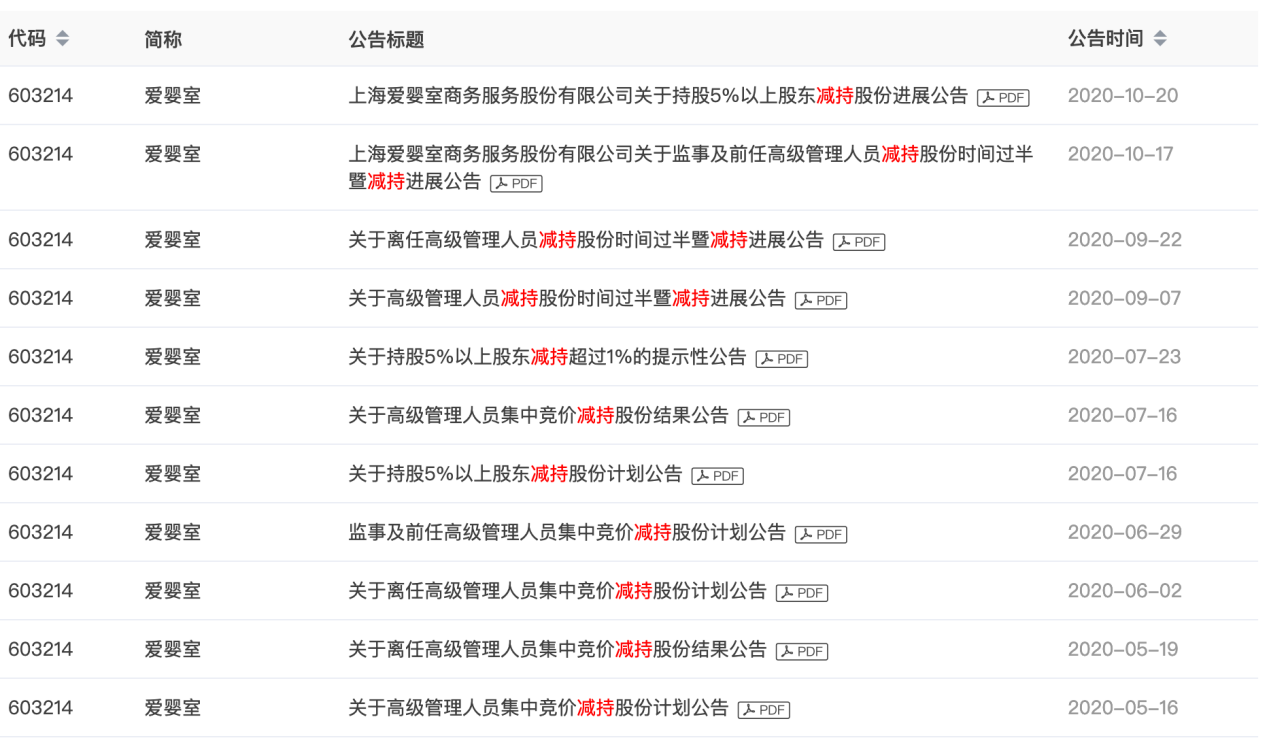
Task: Open PDF of 高级管理人员集中竞价减持股份结果公告 dated 2020-07-16
Action: click(x=764, y=417)
